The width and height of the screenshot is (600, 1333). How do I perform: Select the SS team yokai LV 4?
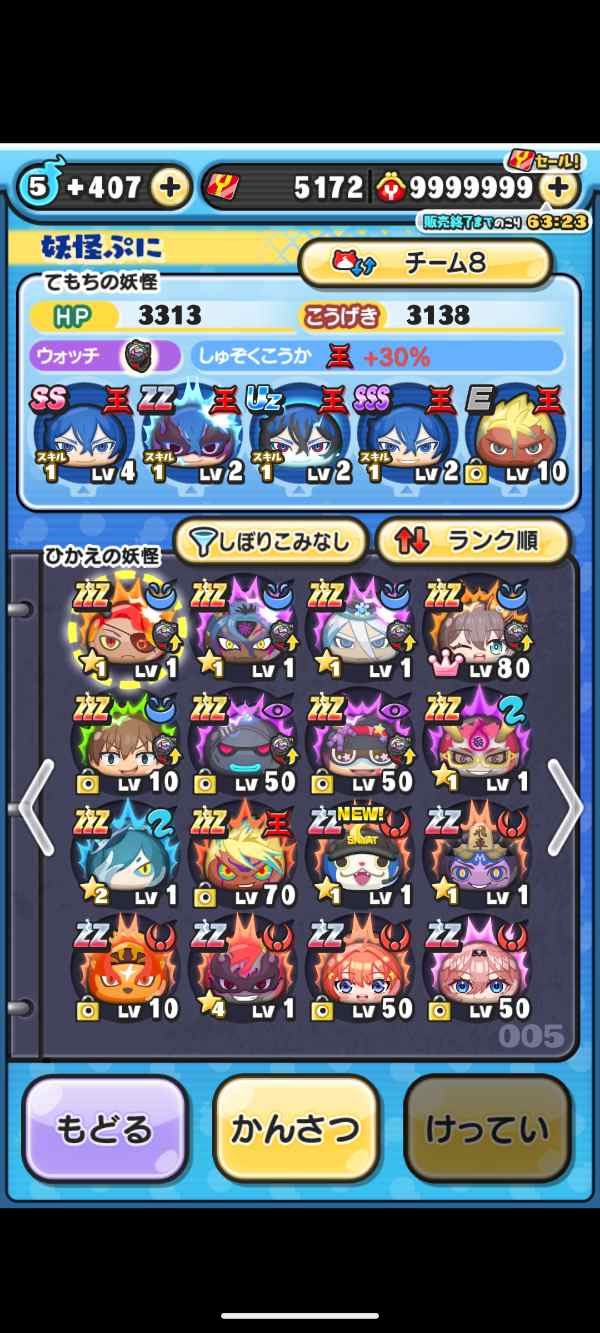pyautogui.click(x=84, y=436)
